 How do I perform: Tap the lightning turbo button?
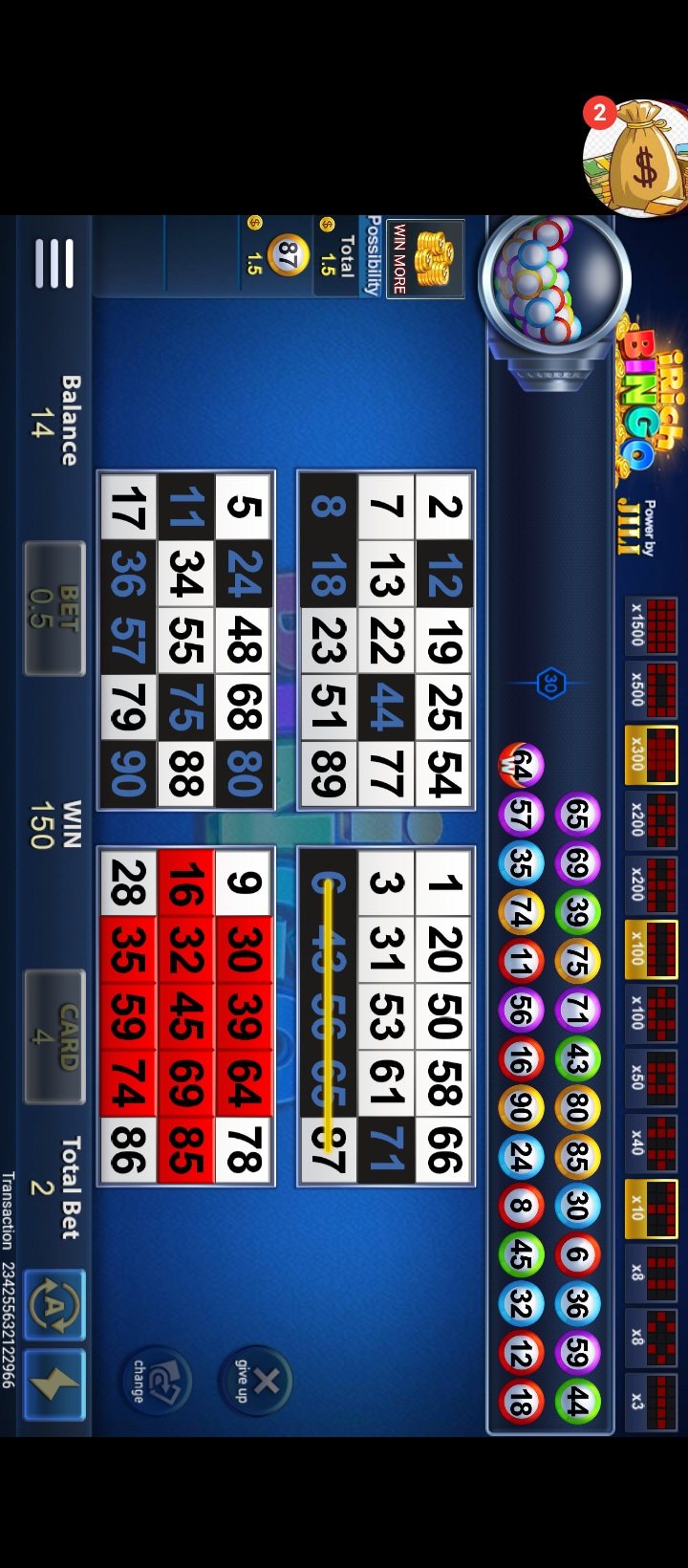click(x=54, y=1384)
